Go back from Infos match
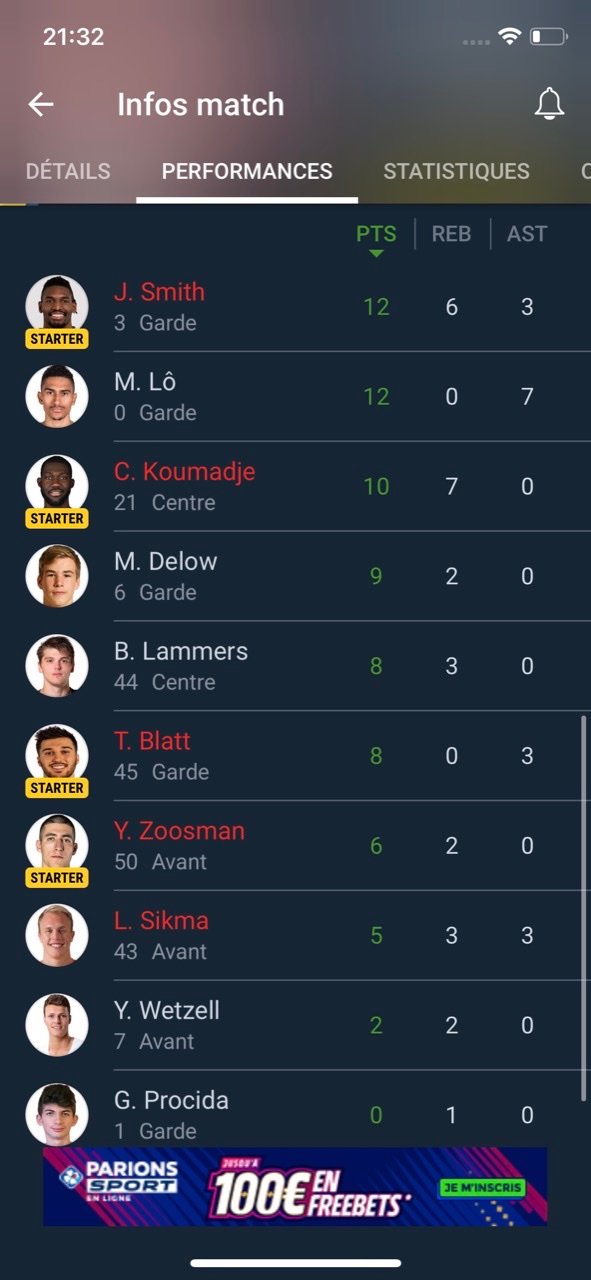Screen dimensions: 591x1280 [x=41, y=104]
